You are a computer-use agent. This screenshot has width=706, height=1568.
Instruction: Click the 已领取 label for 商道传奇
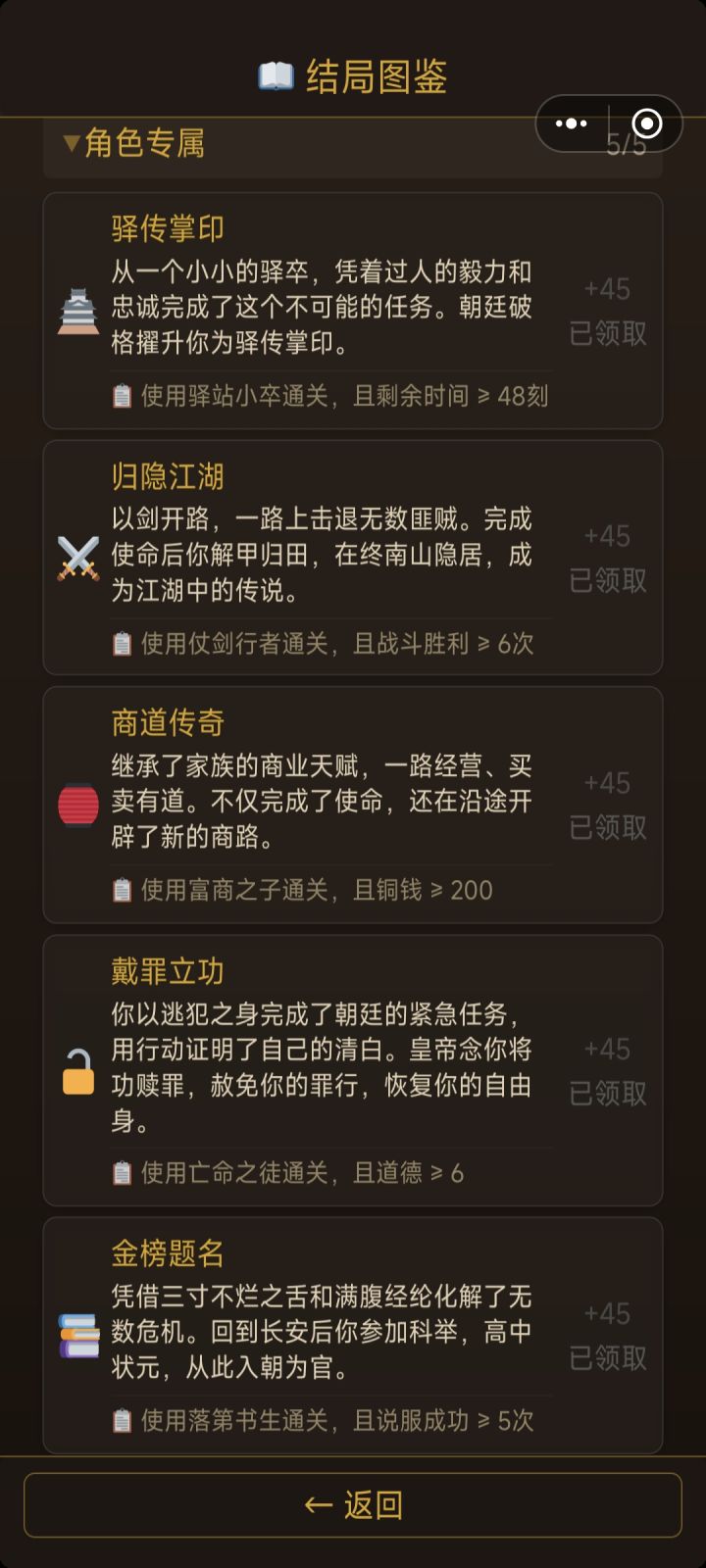click(x=607, y=828)
